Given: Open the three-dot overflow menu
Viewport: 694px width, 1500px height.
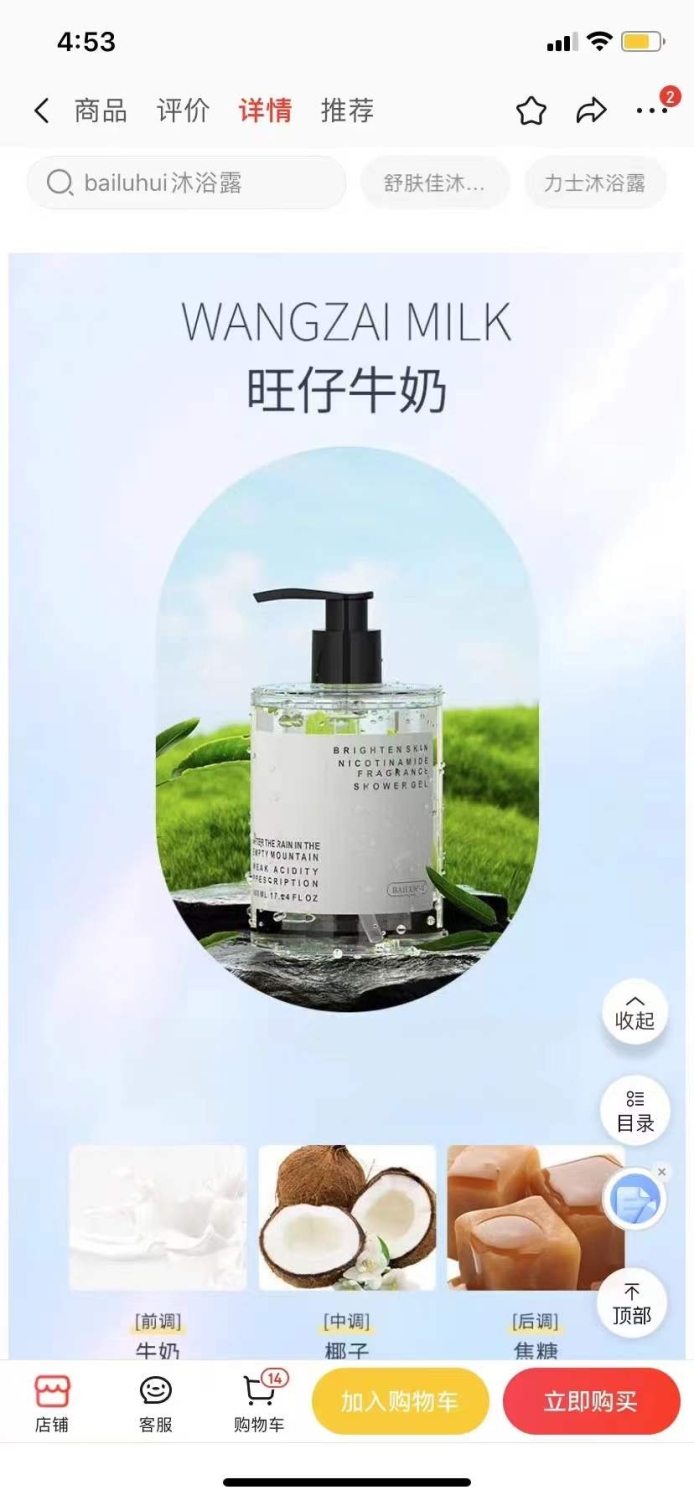Looking at the screenshot, I should pyautogui.click(x=652, y=111).
